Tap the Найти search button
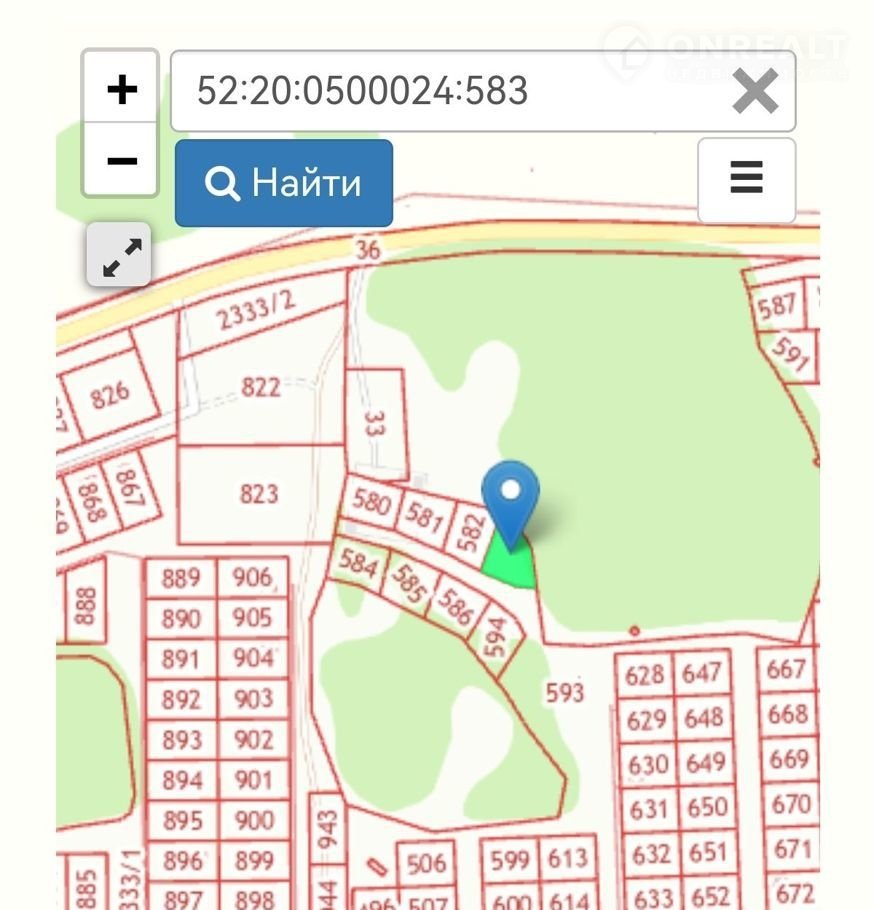 (284, 183)
